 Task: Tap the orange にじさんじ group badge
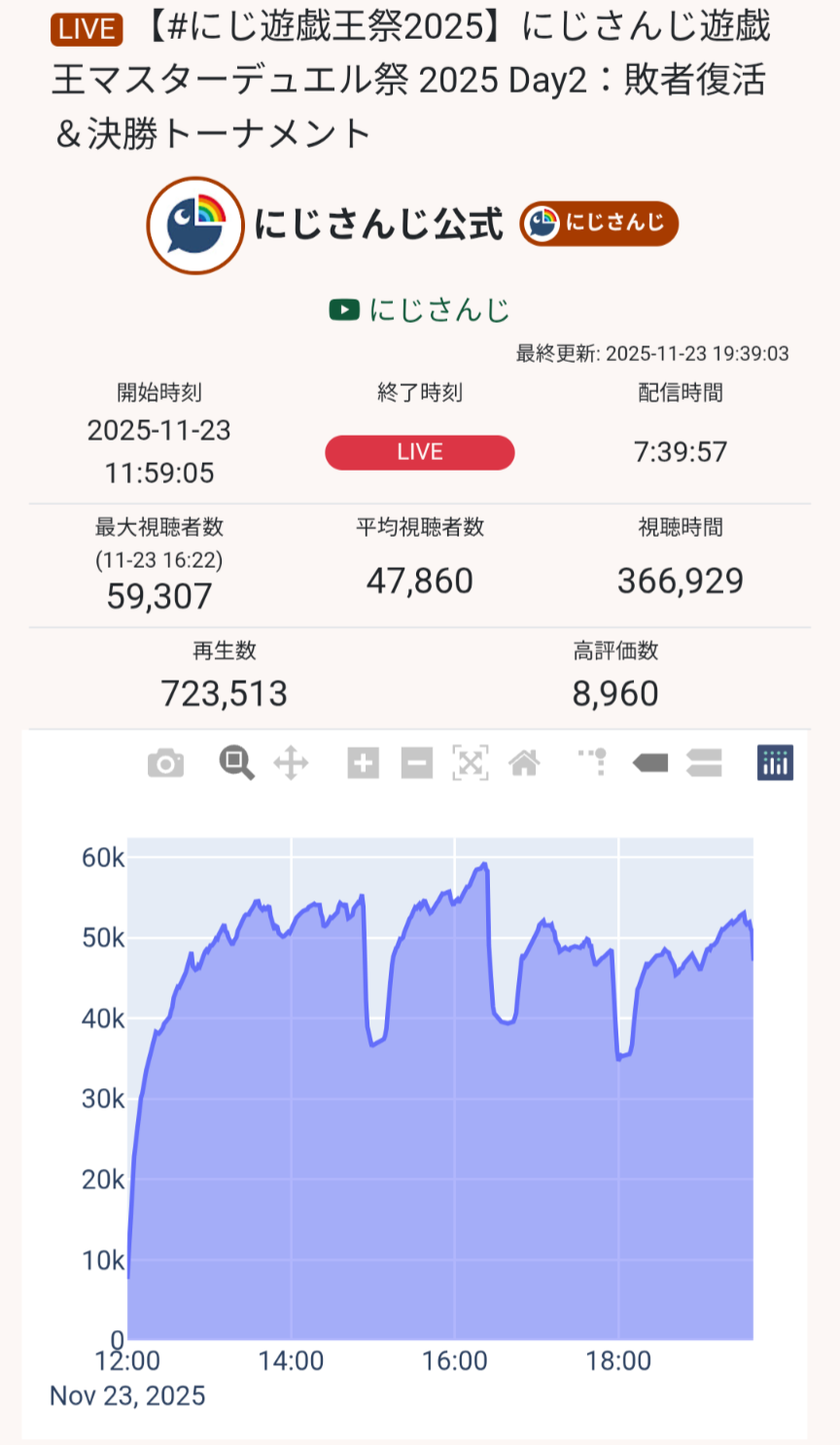[x=598, y=225]
